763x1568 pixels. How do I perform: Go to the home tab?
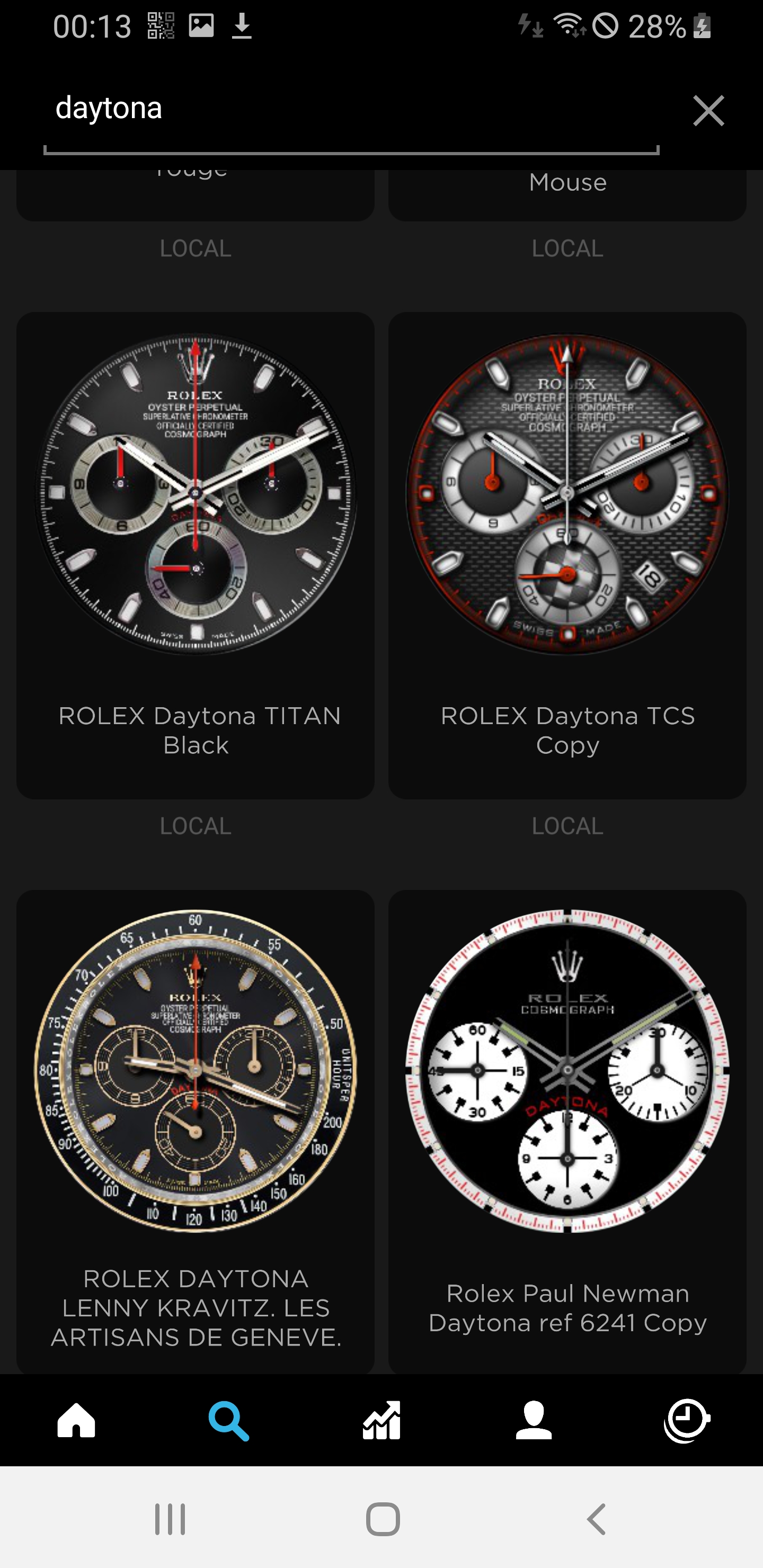[x=76, y=1420]
